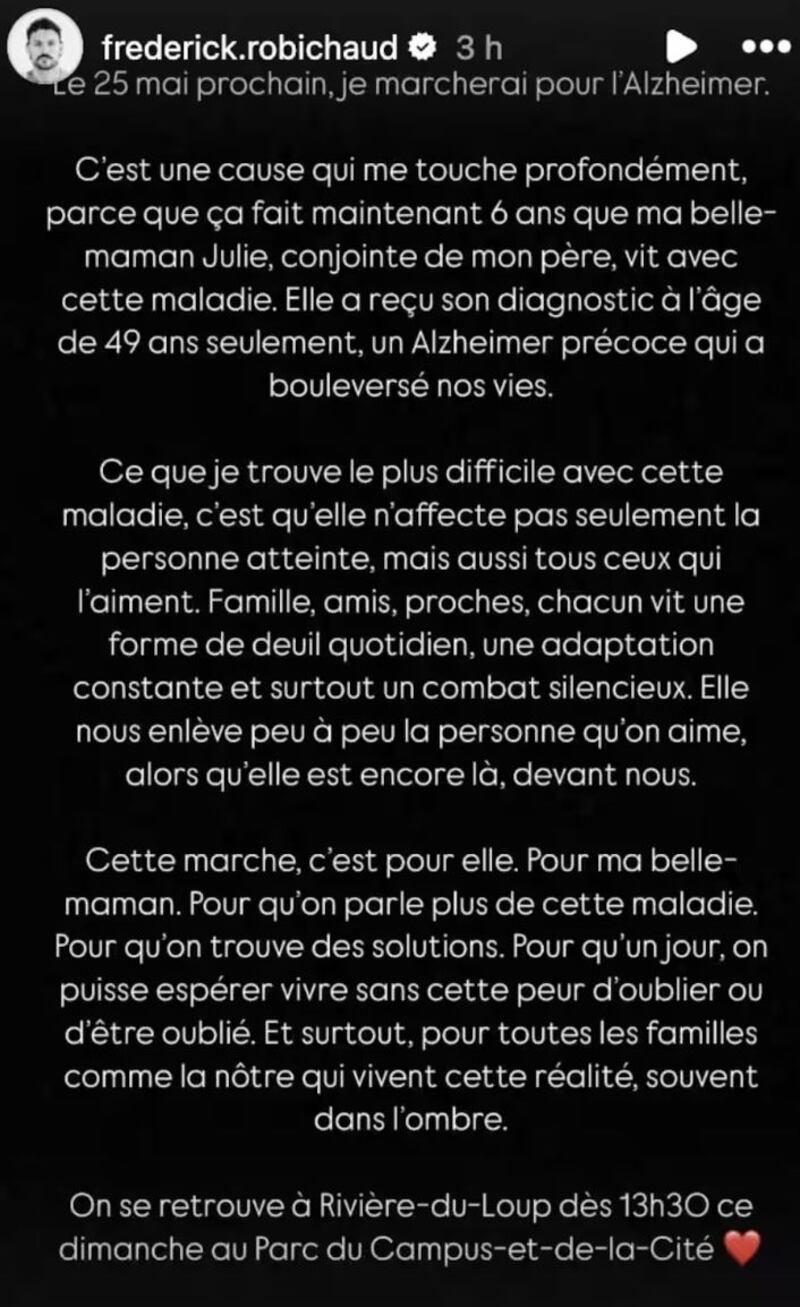Open the three-dot story options menu
This screenshot has width=800, height=1307.
[x=765, y=46]
